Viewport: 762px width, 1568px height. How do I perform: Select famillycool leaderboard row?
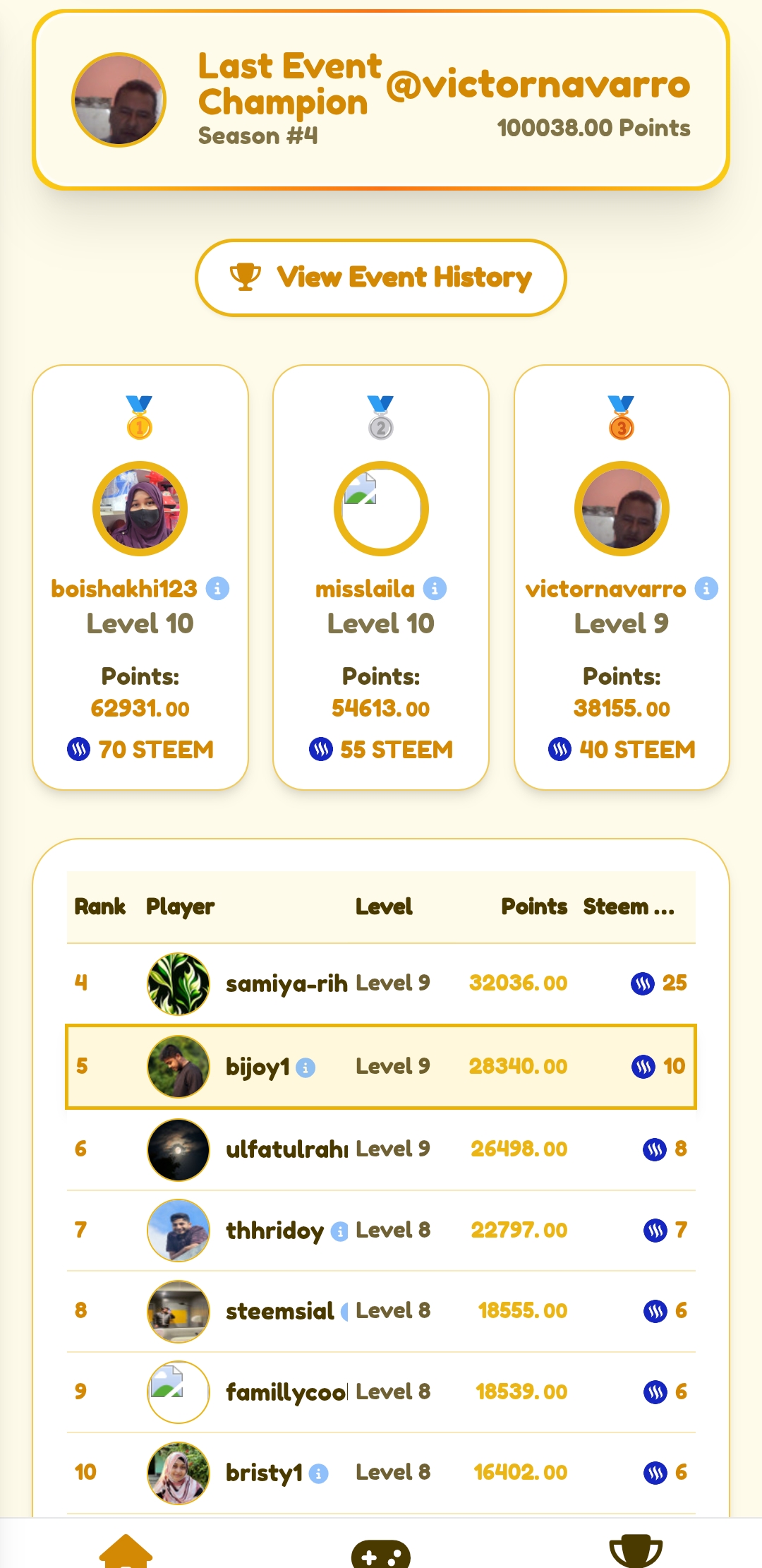[381, 1392]
